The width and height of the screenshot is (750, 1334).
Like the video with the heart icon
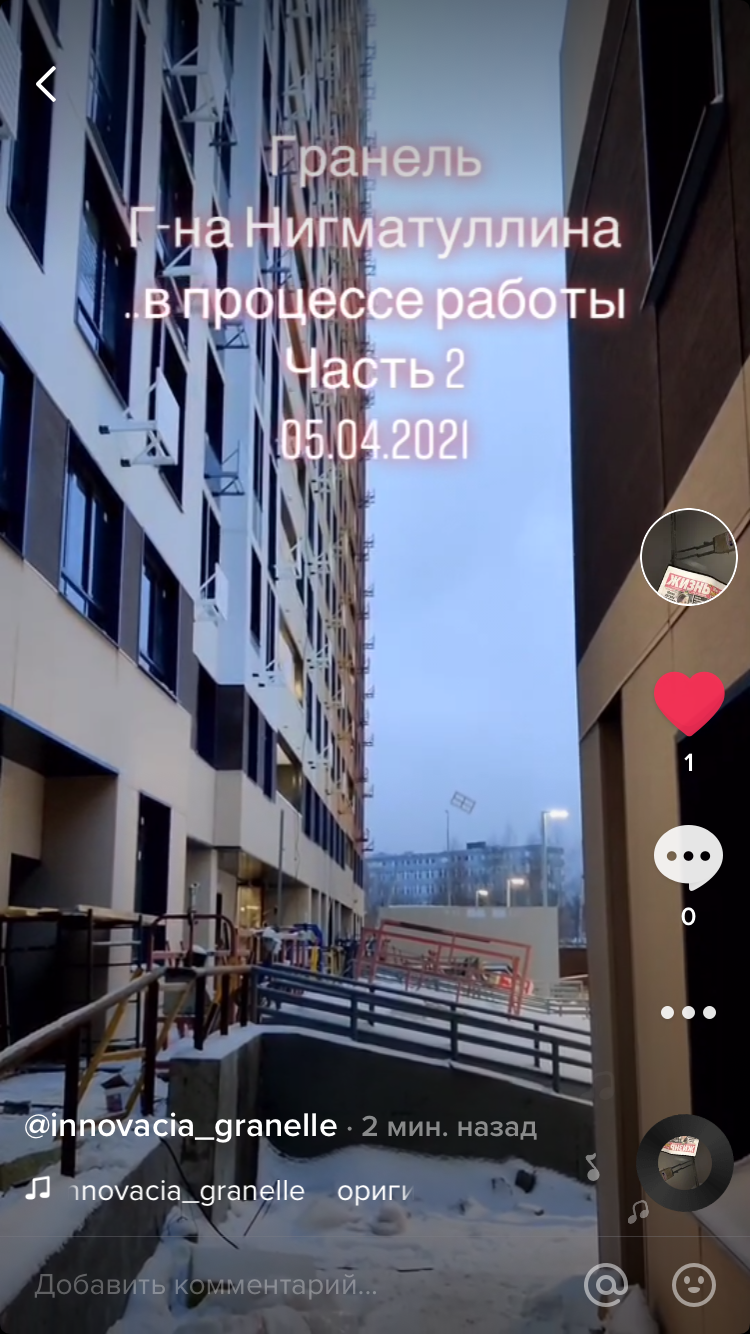(x=689, y=703)
